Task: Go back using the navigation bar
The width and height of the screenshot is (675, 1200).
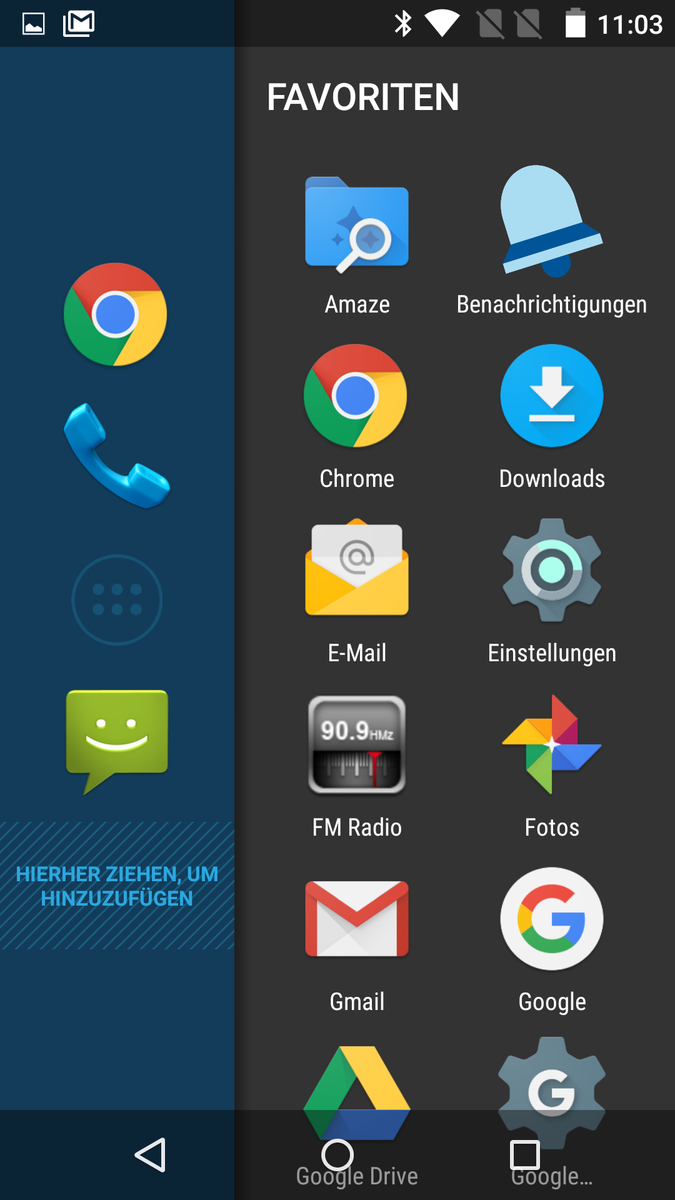Action: point(150,1155)
